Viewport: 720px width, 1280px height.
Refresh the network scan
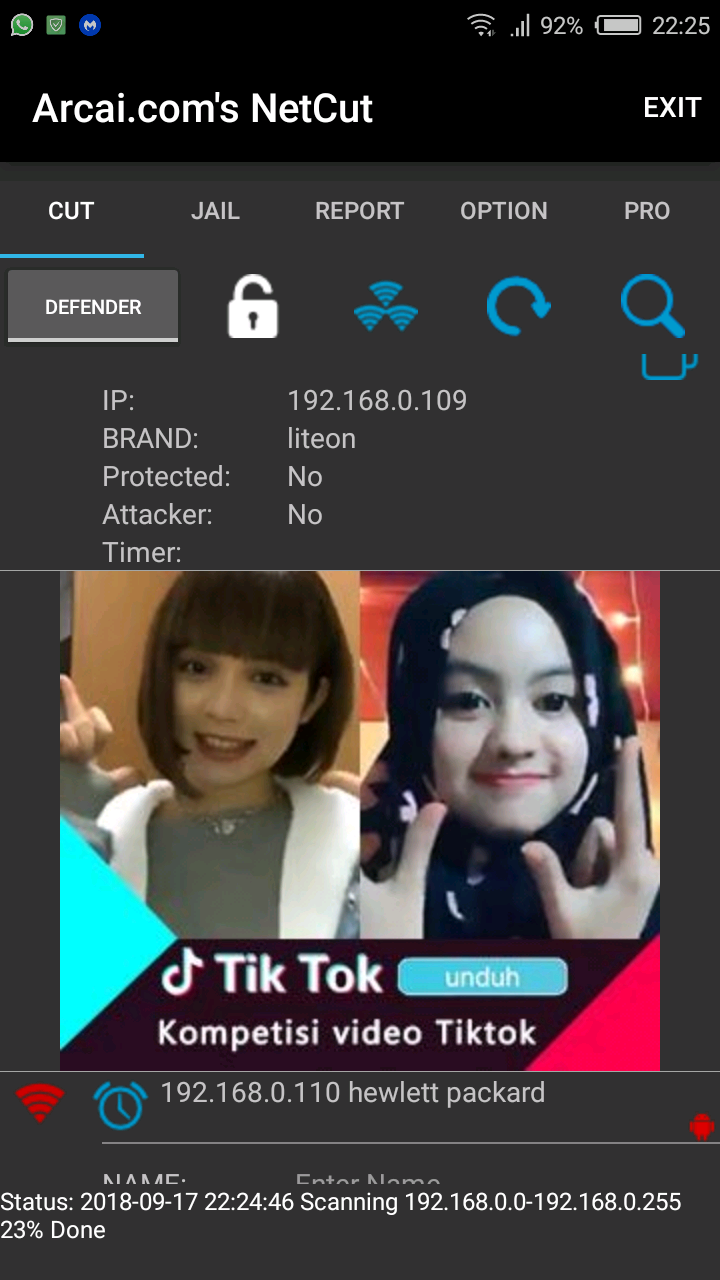(x=518, y=306)
